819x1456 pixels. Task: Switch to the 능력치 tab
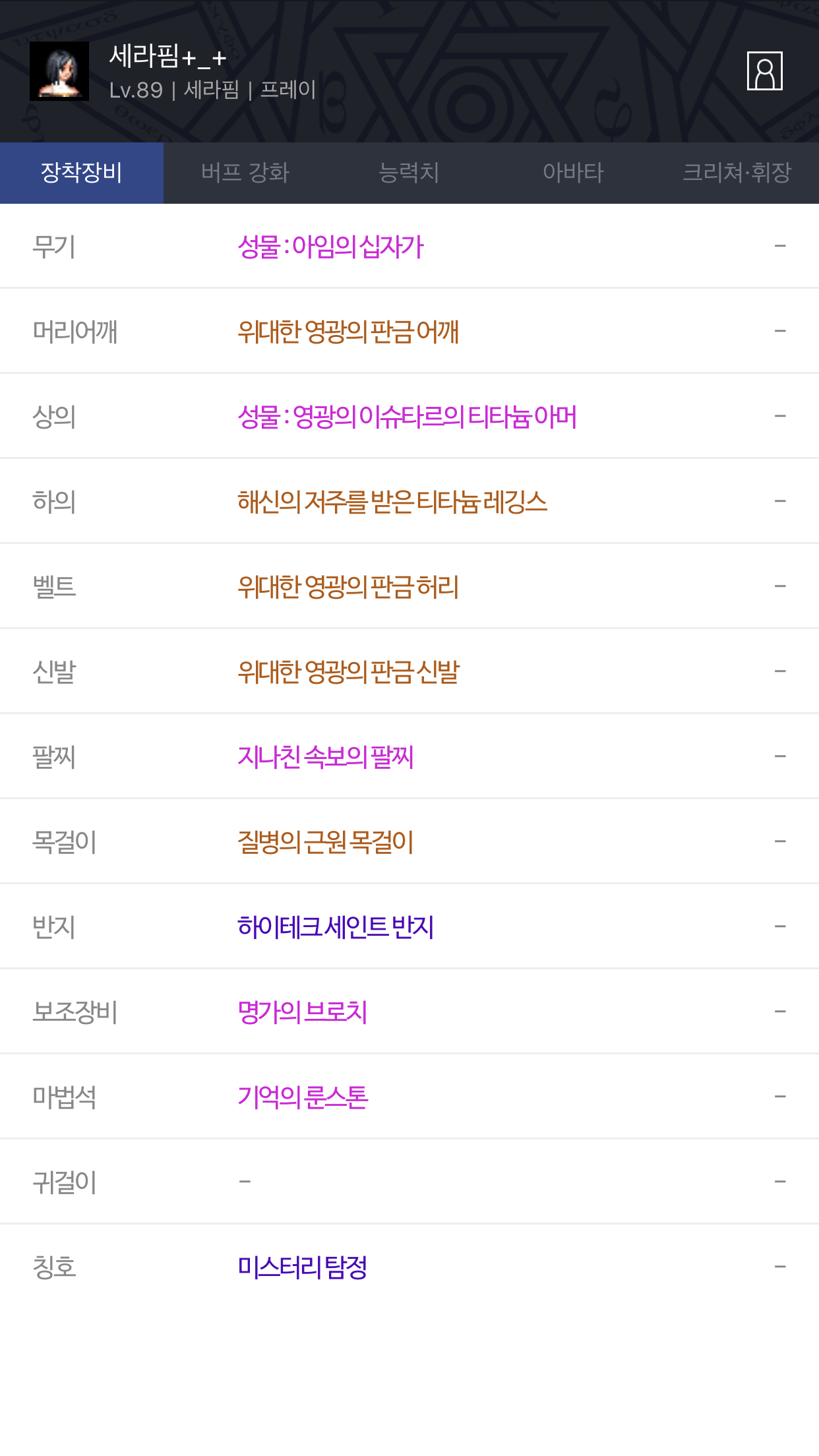(409, 173)
